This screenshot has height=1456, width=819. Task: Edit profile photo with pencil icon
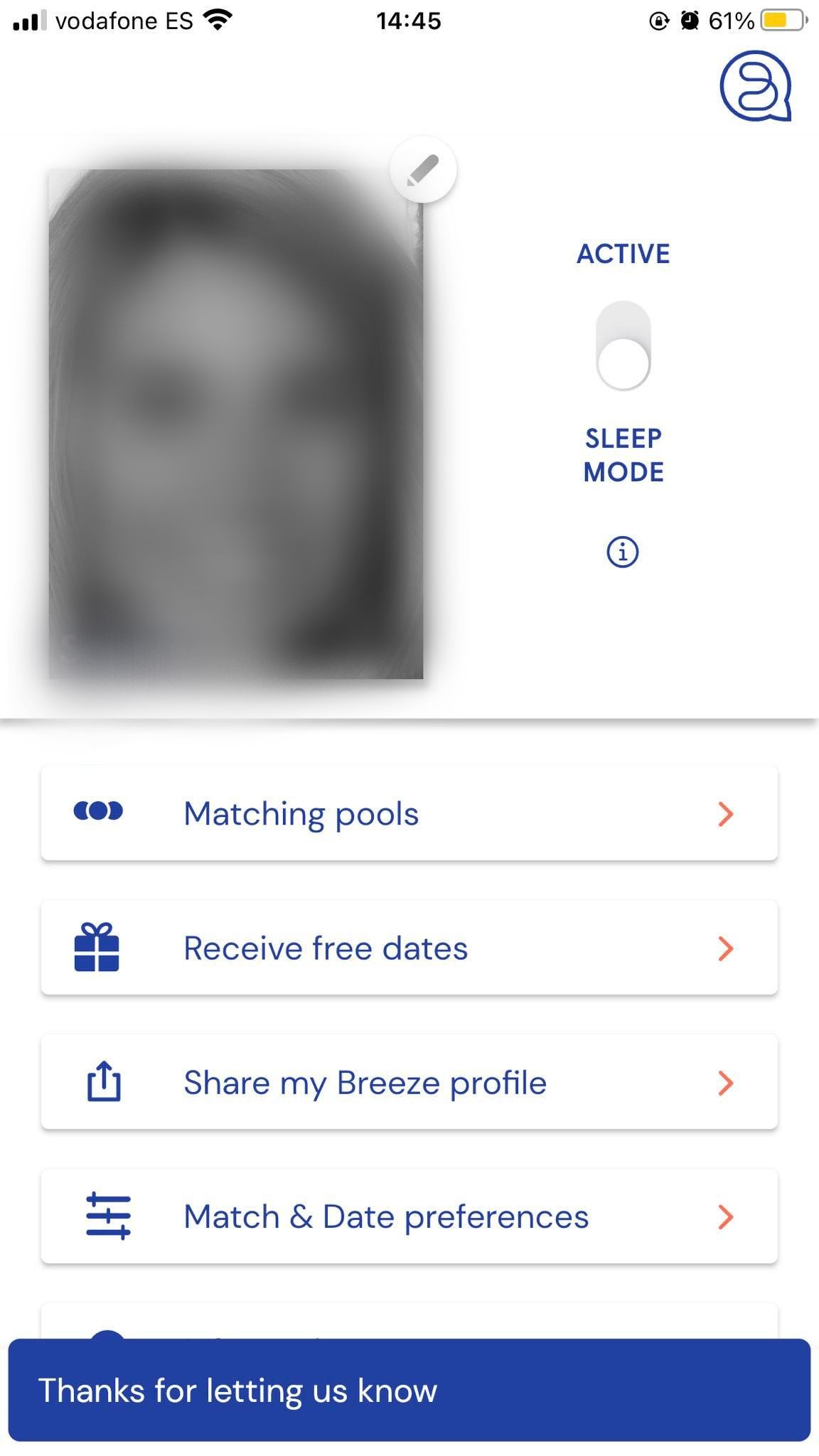423,170
